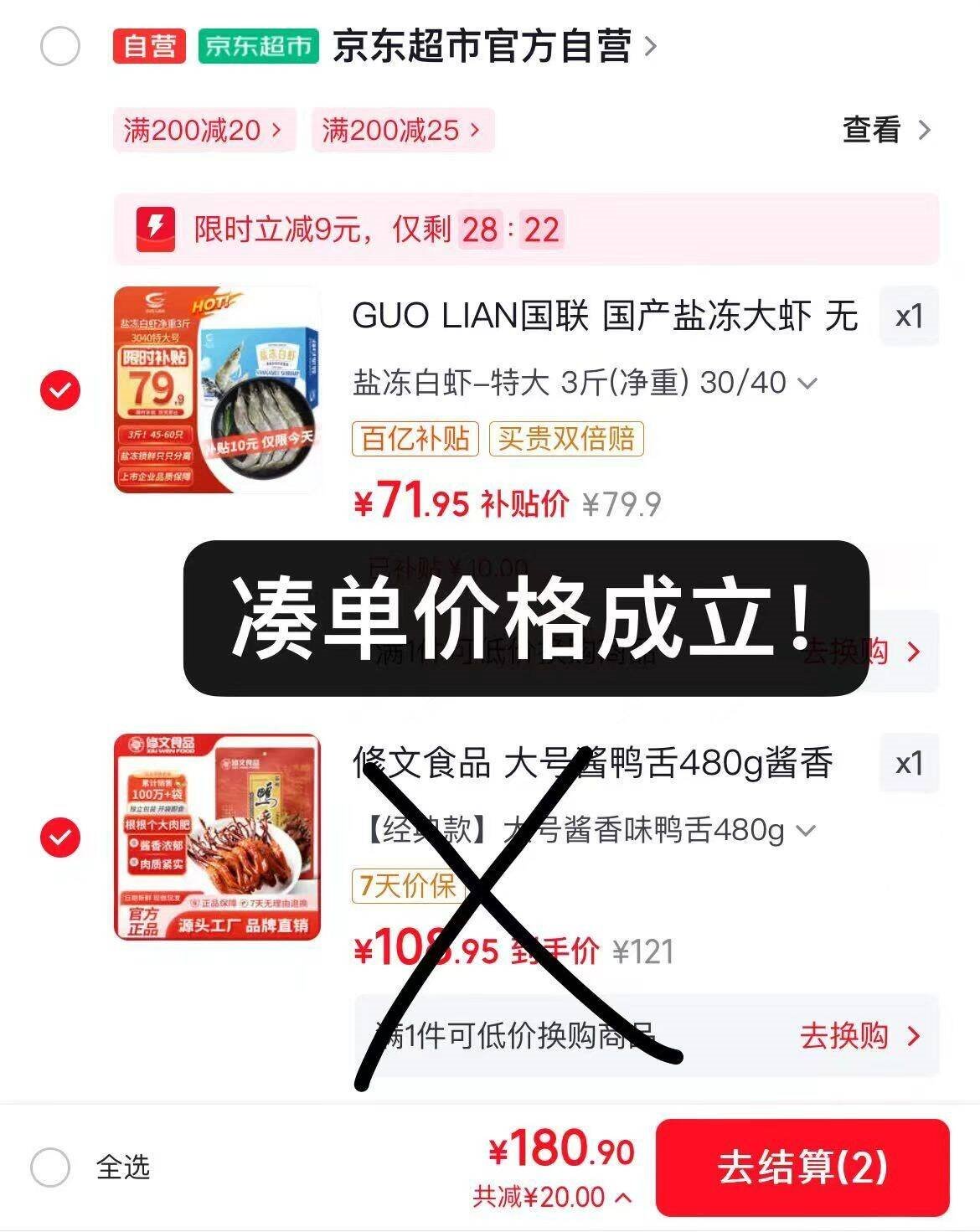
Task: Open the 满200减25 coupon chip
Action: tap(403, 130)
